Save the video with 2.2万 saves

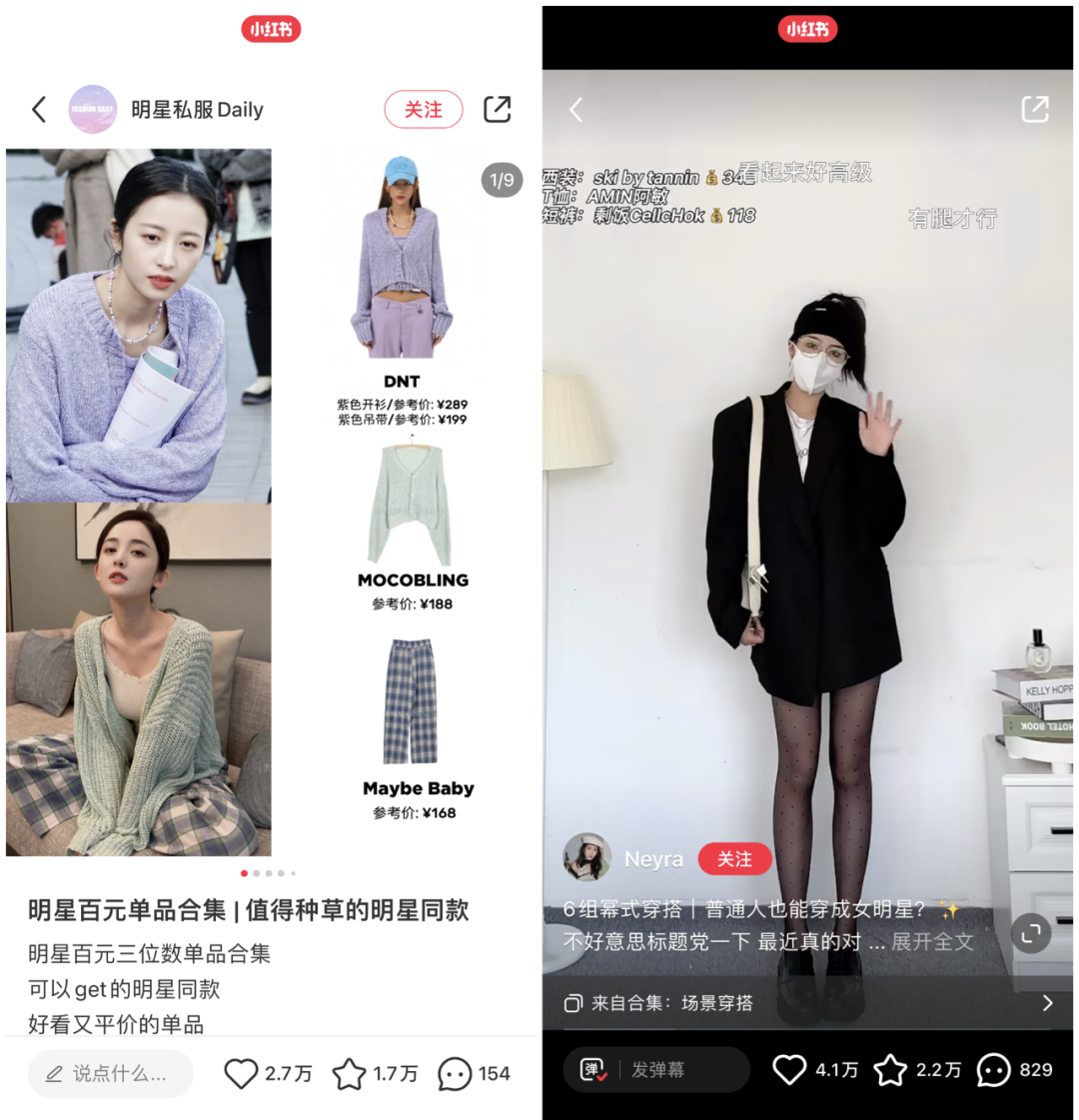click(890, 1070)
